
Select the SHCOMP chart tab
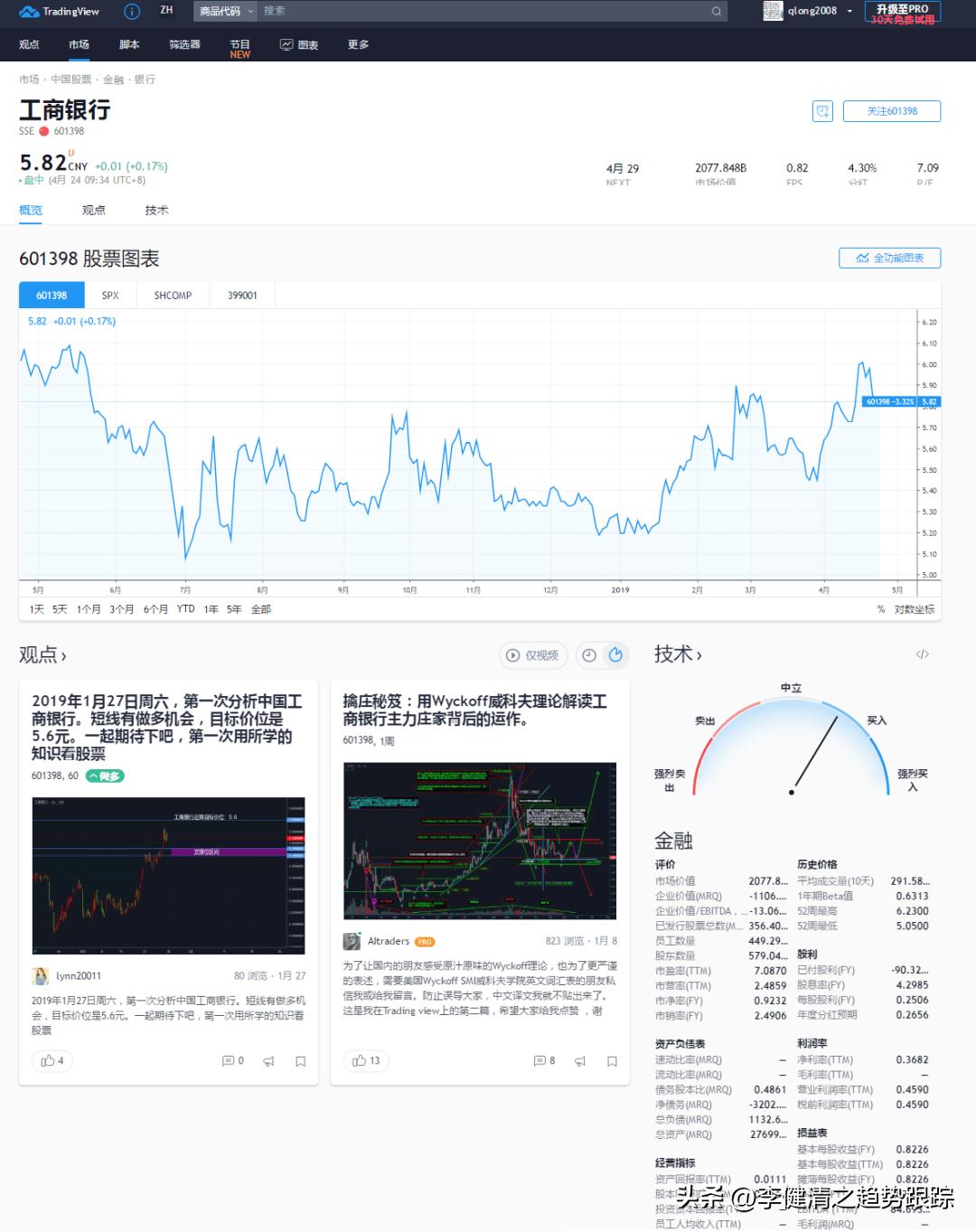(173, 296)
